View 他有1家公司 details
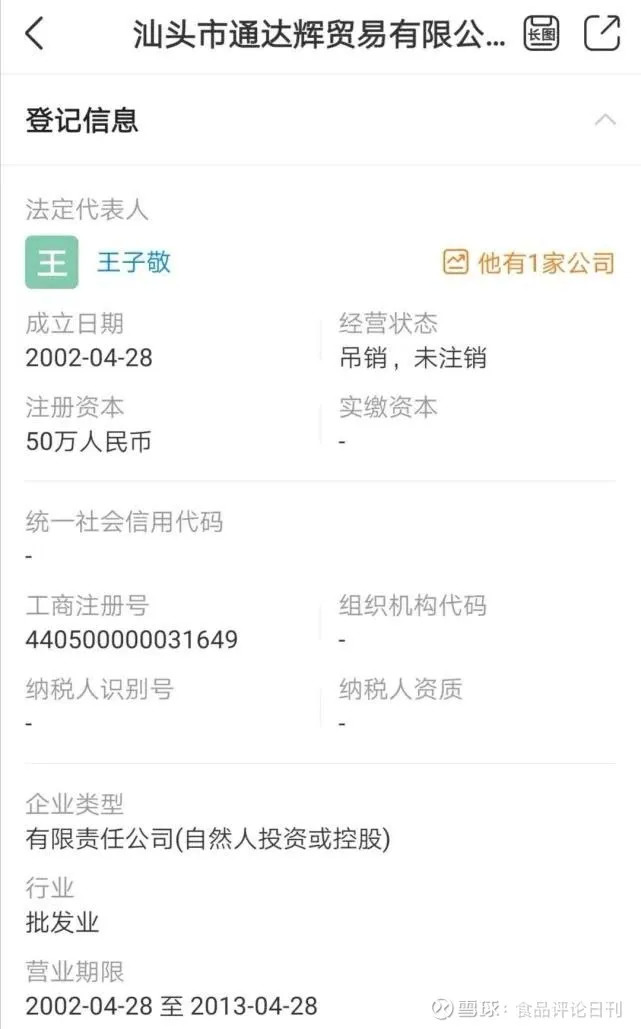The height and width of the screenshot is (1029, 641). 529,262
